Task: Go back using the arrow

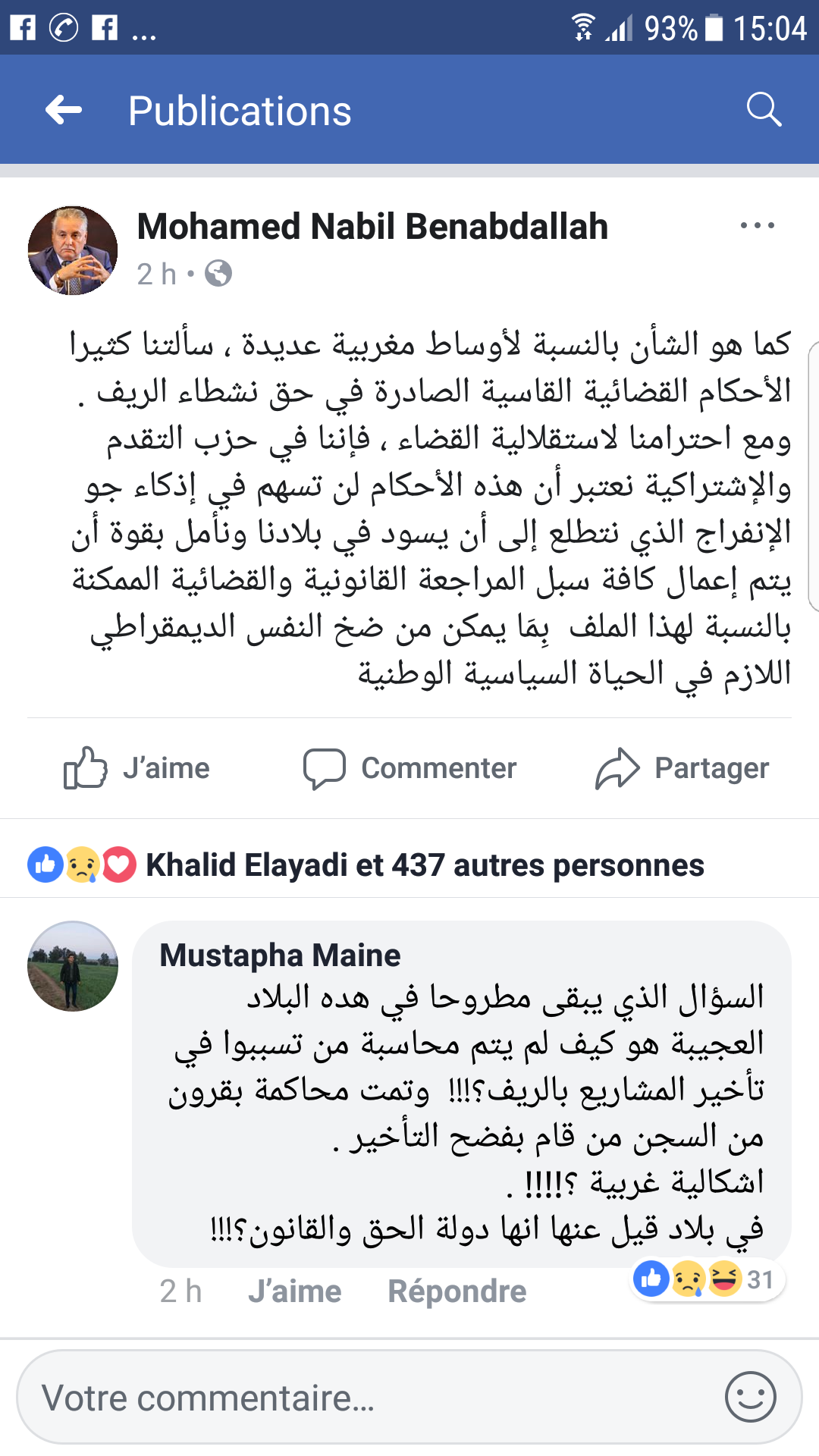Action: pyautogui.click(x=64, y=111)
